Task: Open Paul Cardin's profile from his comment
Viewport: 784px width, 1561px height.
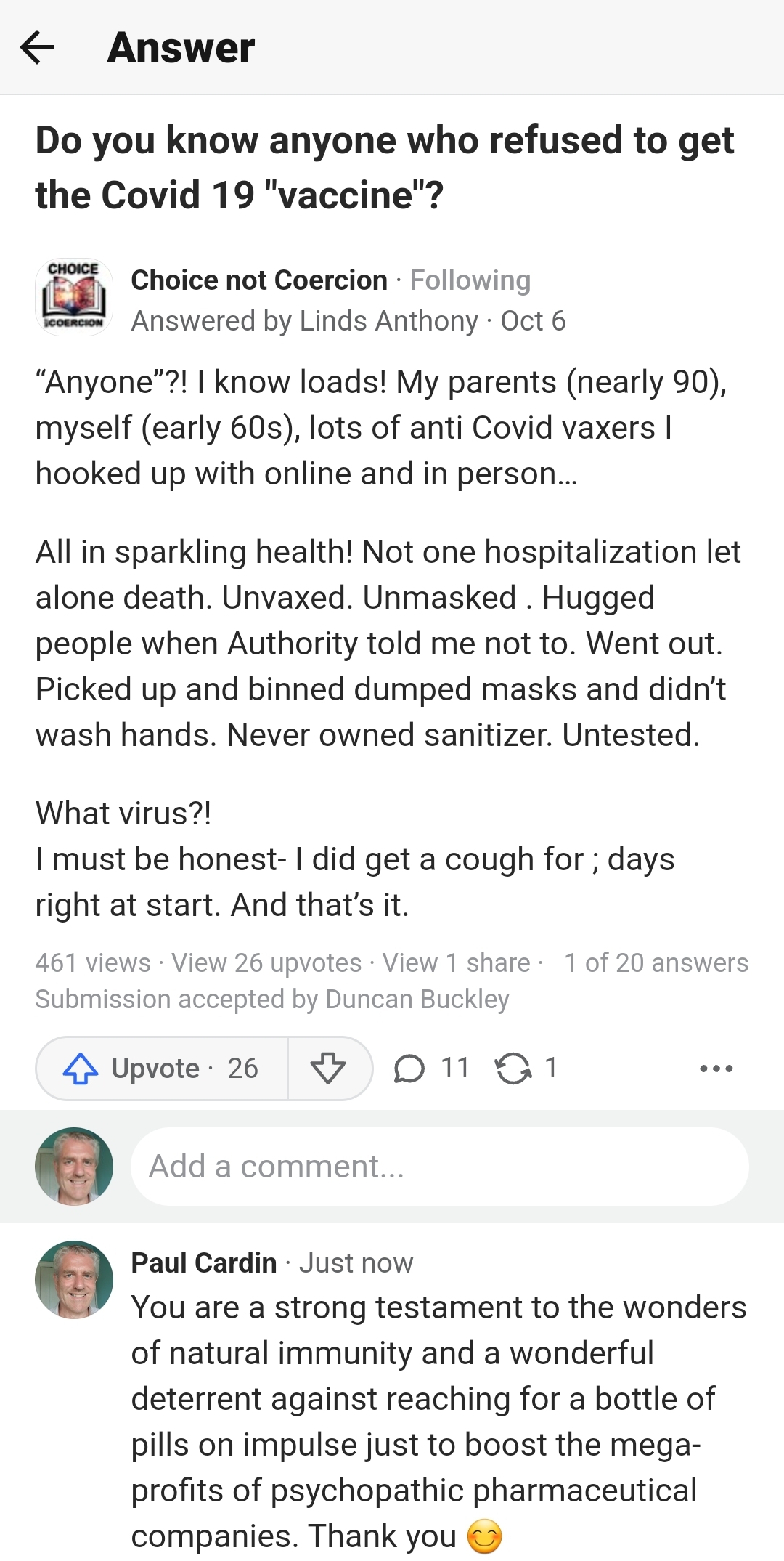Action: [x=204, y=1263]
